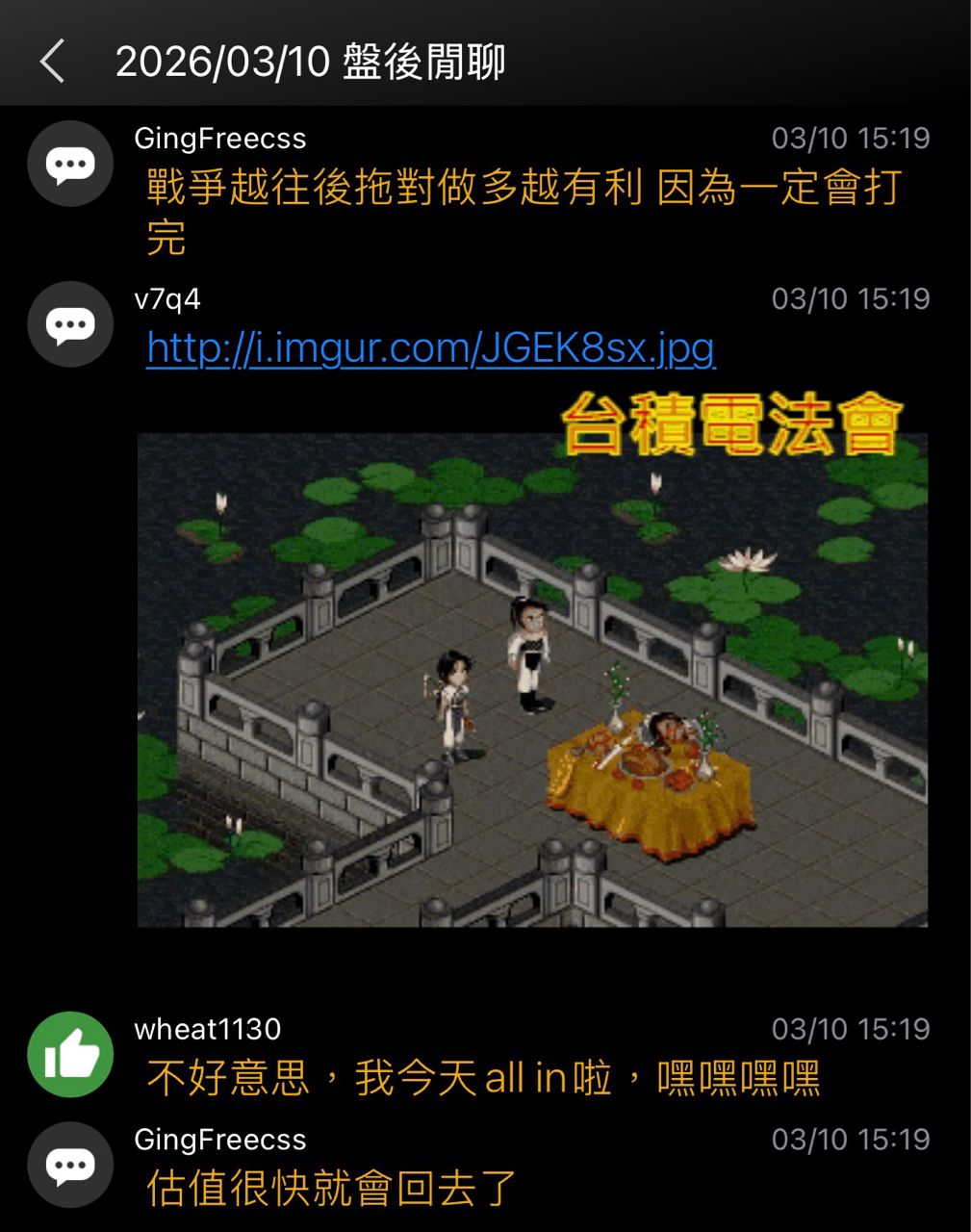The height and width of the screenshot is (1232, 971).
Task: Open the imgur.com/JGEK8sx.jpg link
Action: point(430,347)
